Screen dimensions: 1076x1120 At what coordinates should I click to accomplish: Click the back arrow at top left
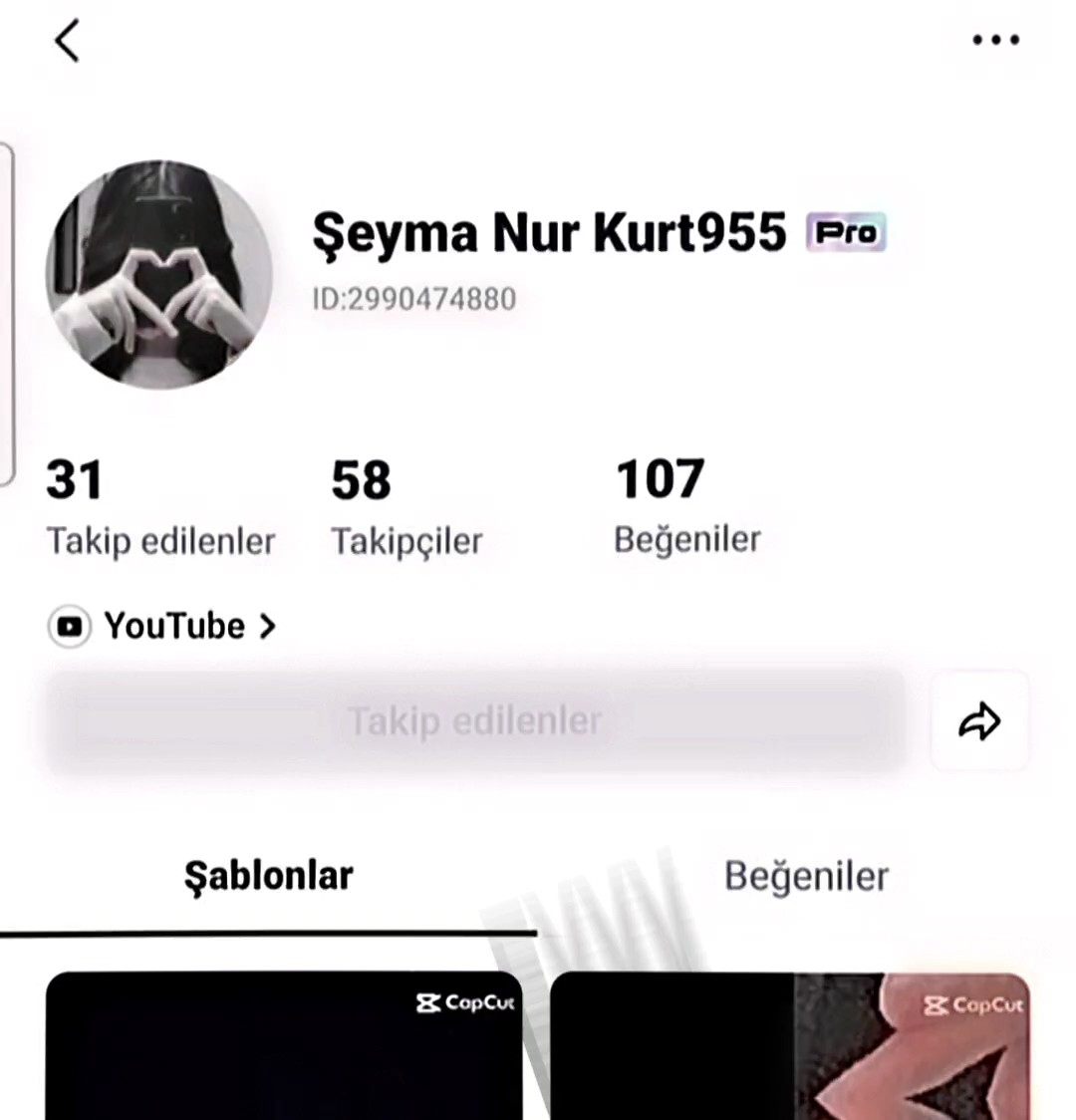click(66, 40)
